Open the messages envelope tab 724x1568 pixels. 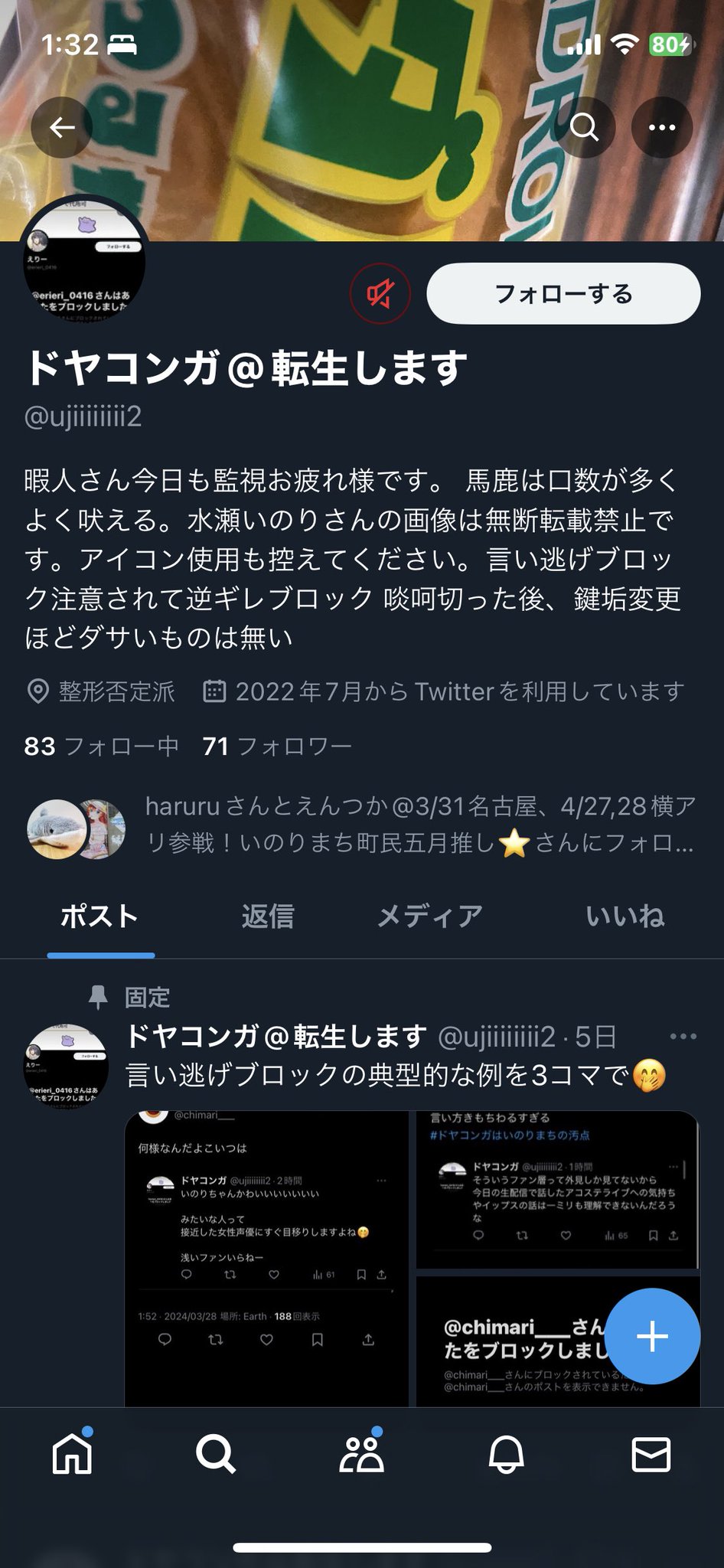click(x=651, y=1453)
